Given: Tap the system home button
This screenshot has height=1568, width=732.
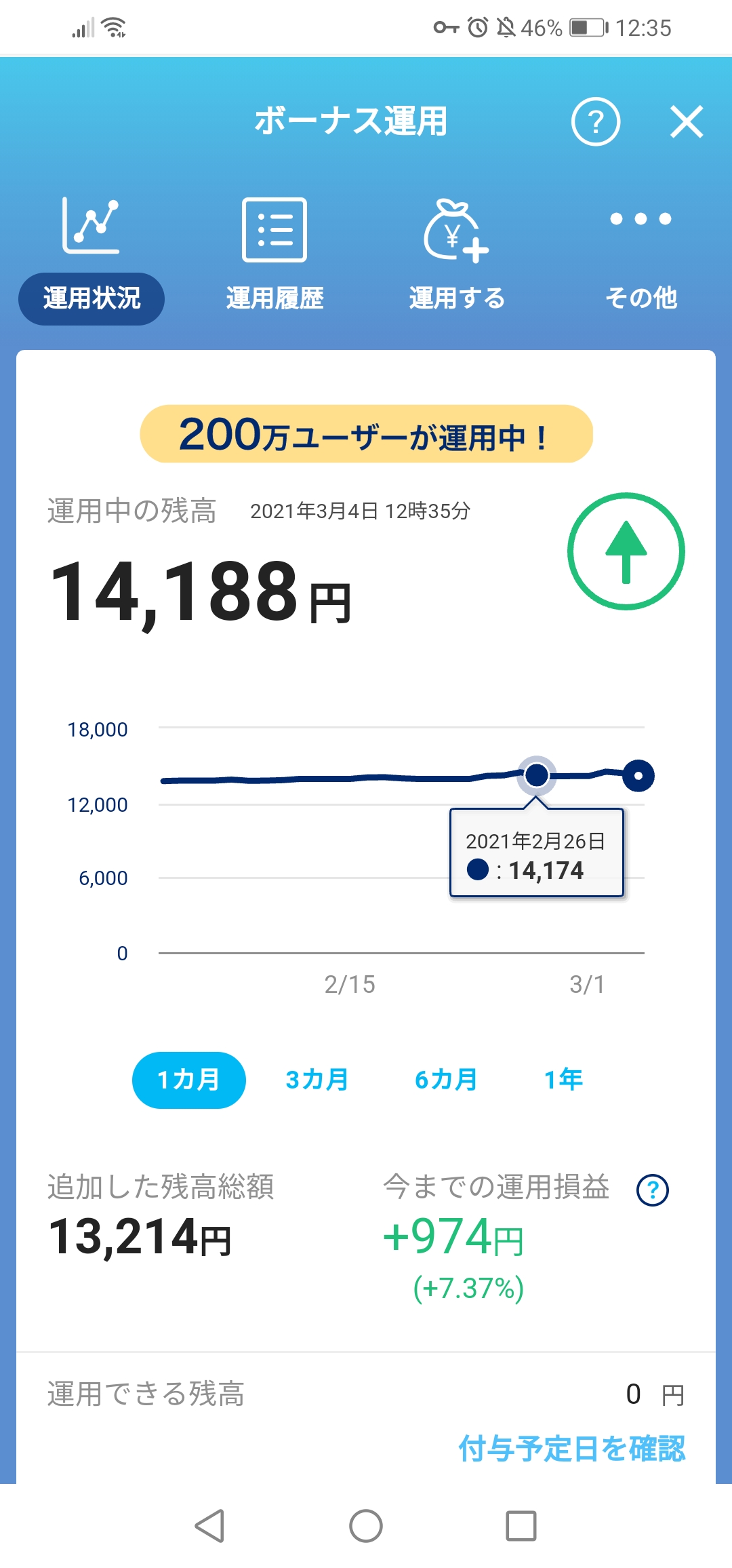Looking at the screenshot, I should (x=366, y=1526).
